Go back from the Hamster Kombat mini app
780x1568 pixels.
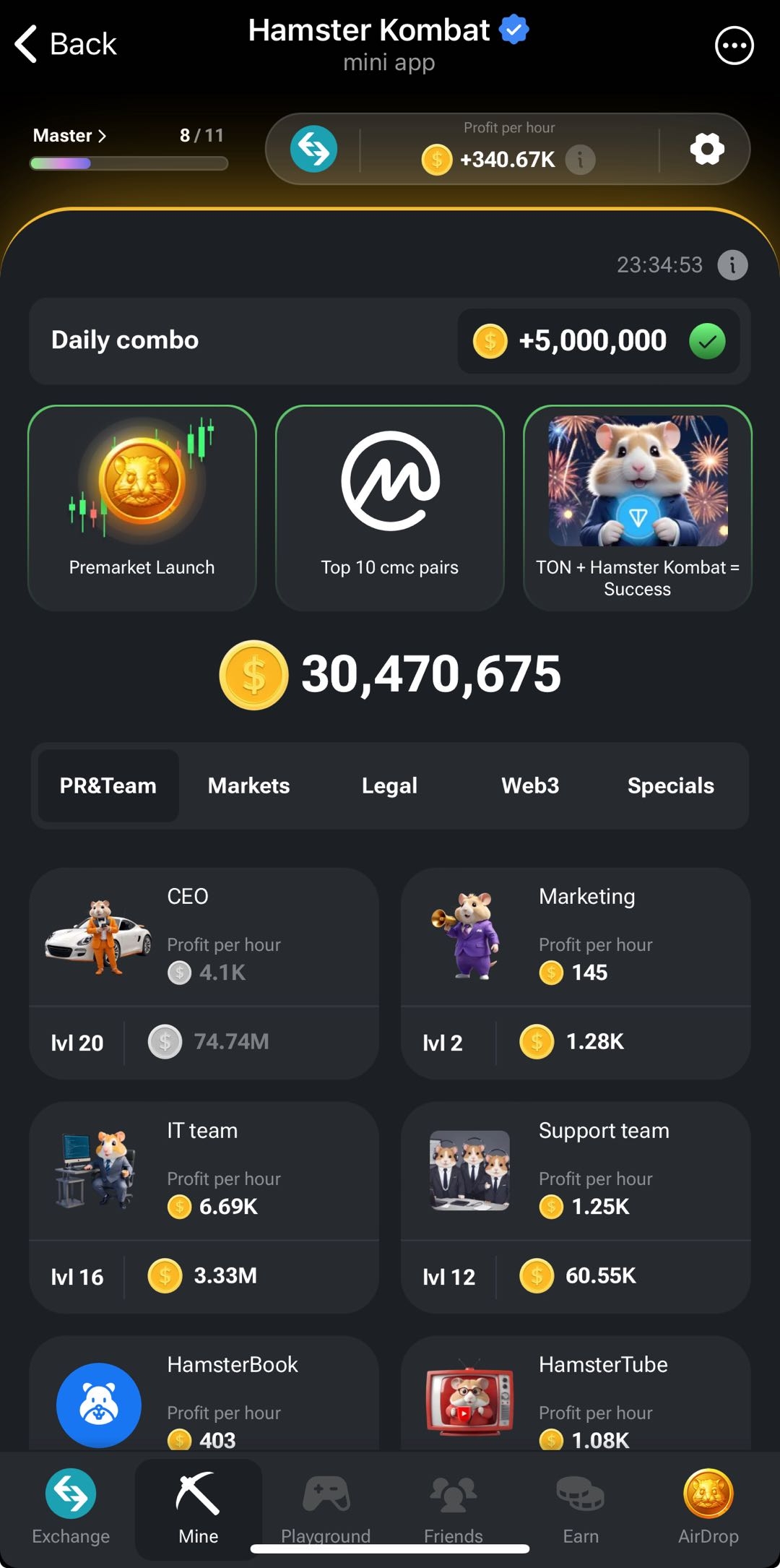pos(65,44)
